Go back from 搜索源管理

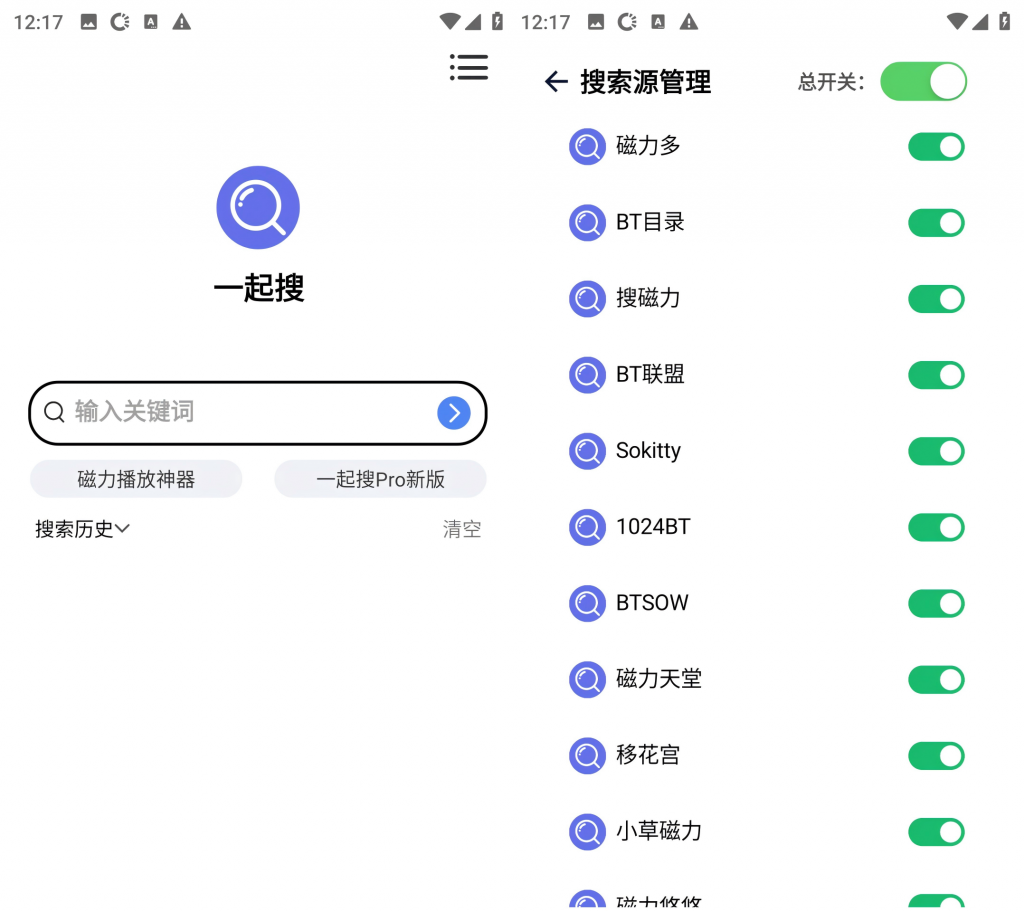tap(556, 82)
